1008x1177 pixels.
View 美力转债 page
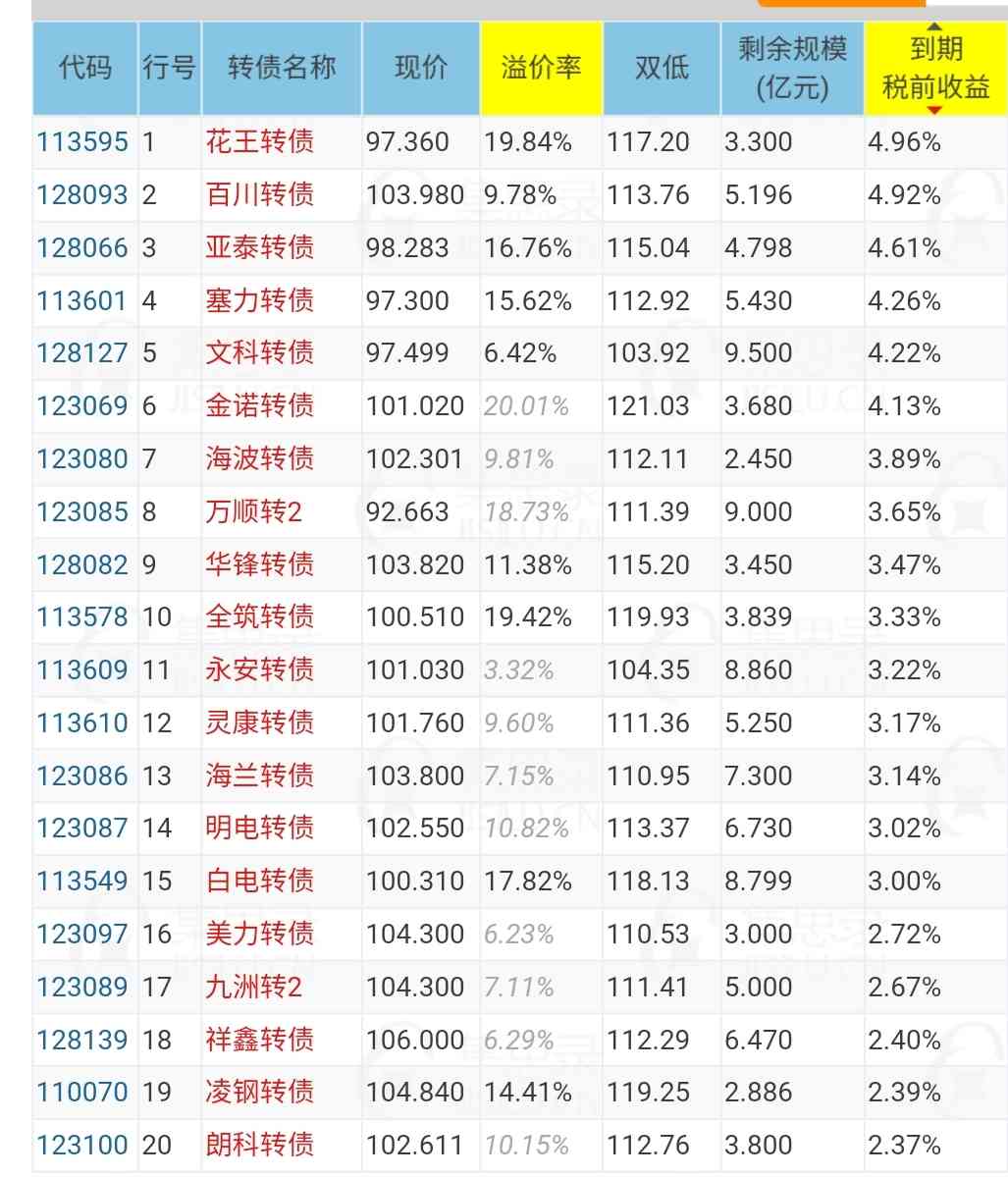(260, 934)
